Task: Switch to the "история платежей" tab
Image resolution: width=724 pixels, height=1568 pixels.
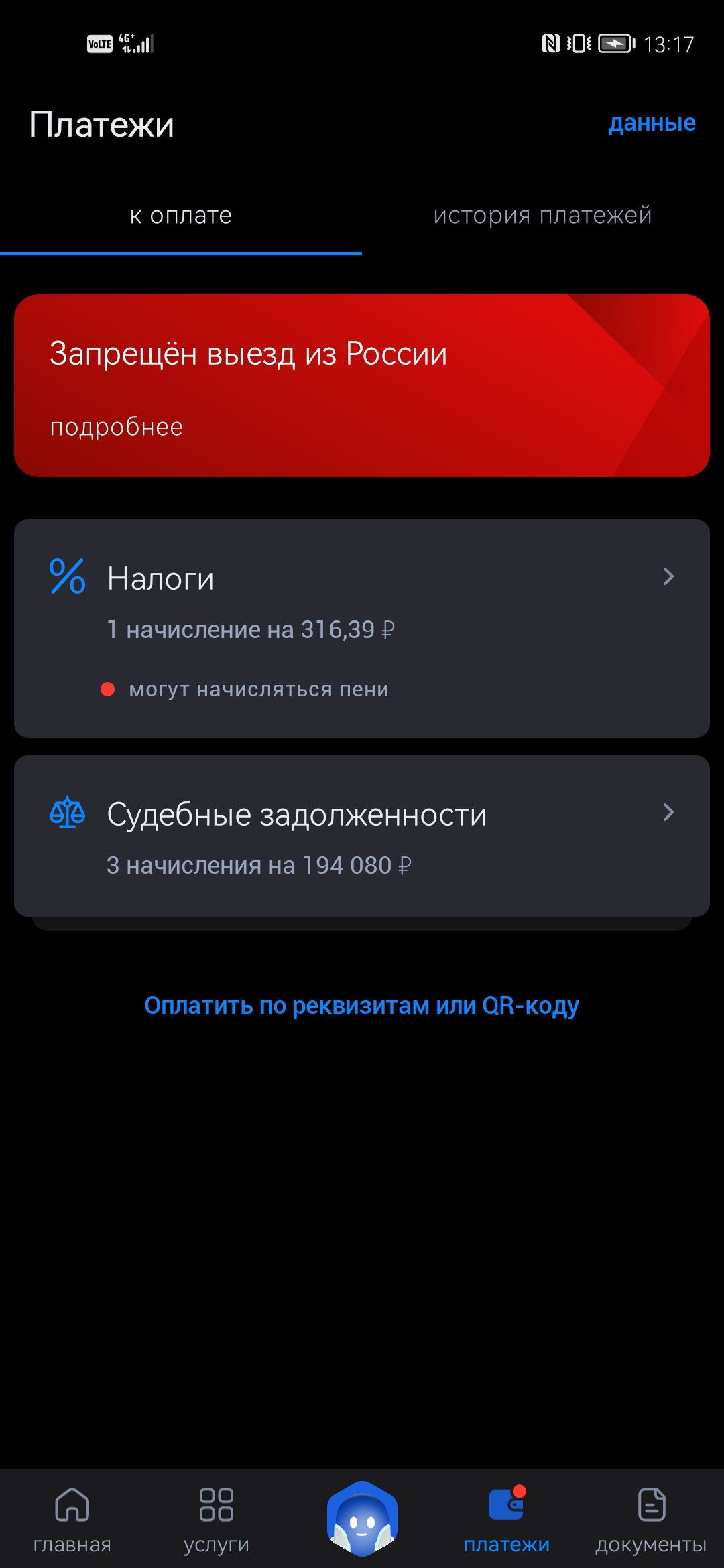Action: click(543, 216)
